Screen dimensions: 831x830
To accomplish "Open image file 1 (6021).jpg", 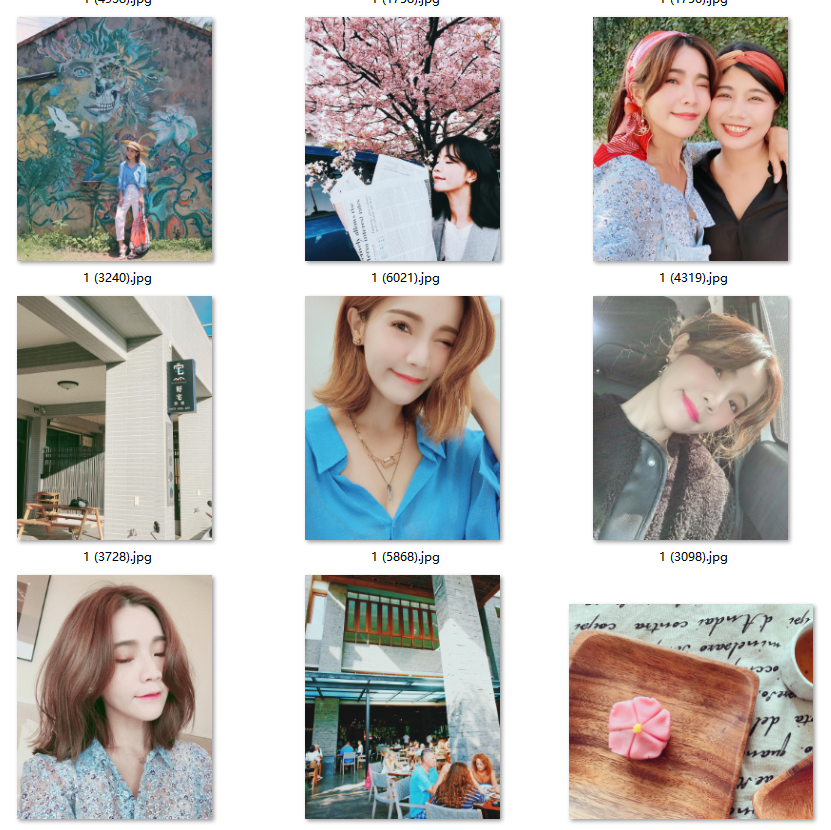I will click(403, 140).
